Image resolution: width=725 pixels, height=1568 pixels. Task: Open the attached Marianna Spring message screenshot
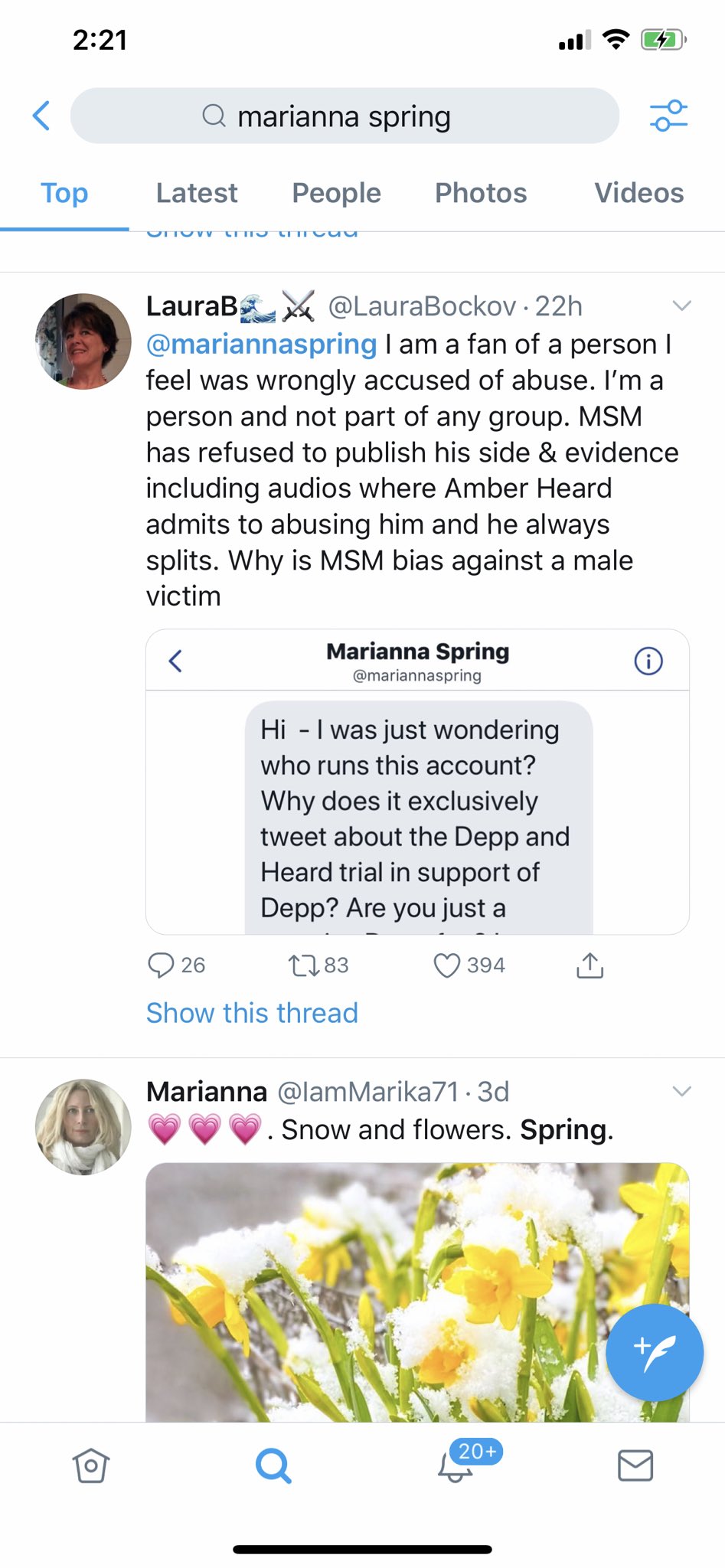pos(417,782)
